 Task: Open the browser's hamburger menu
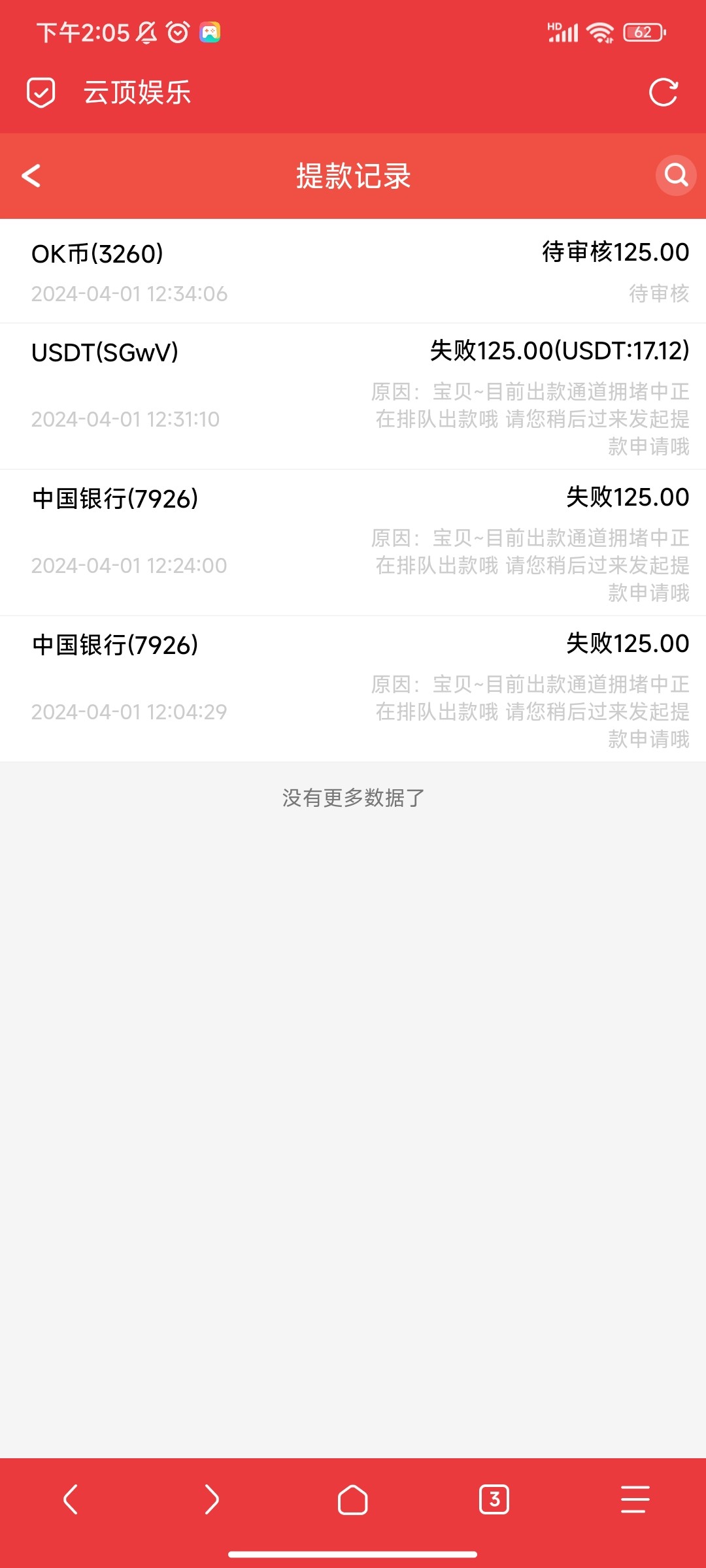click(635, 1499)
